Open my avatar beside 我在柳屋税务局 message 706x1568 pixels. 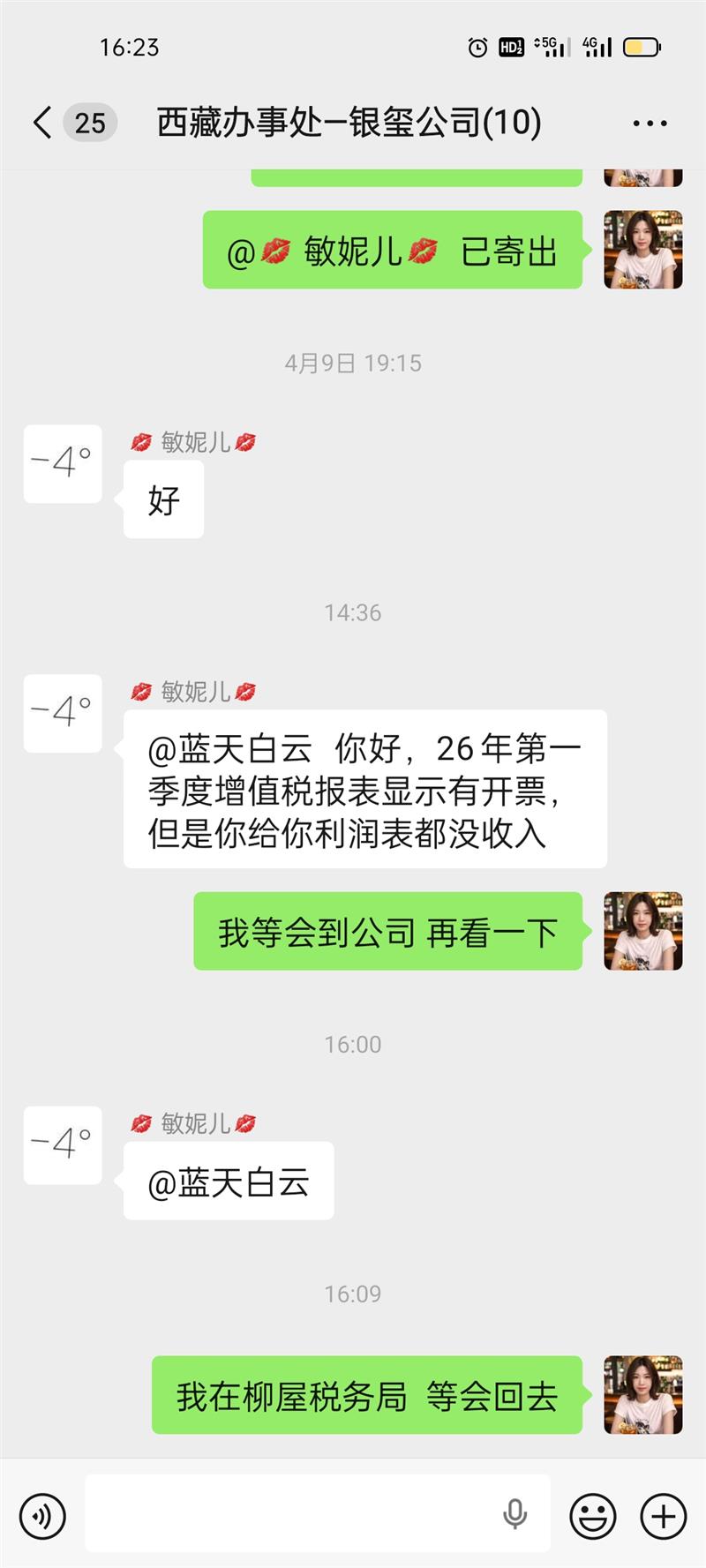coord(642,1394)
